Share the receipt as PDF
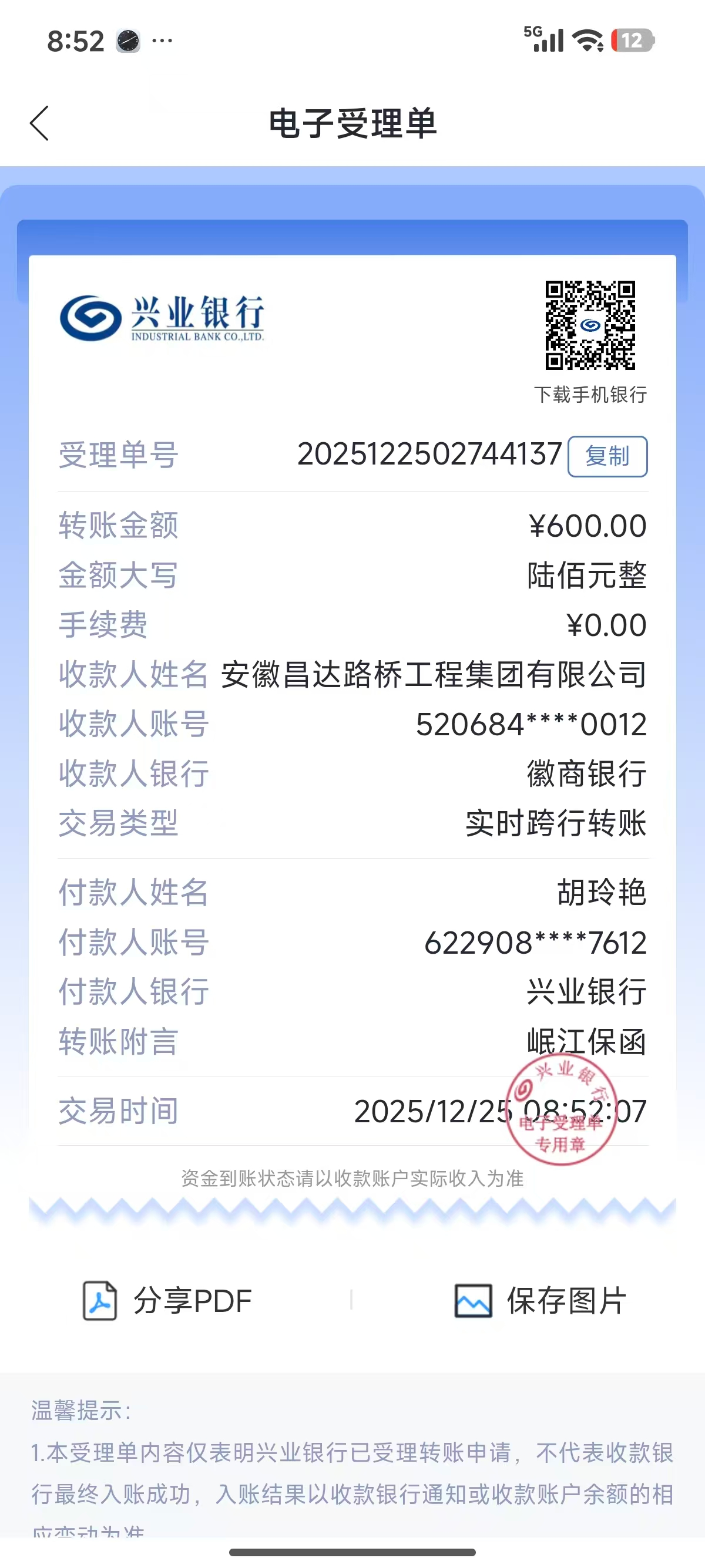 (x=167, y=1301)
